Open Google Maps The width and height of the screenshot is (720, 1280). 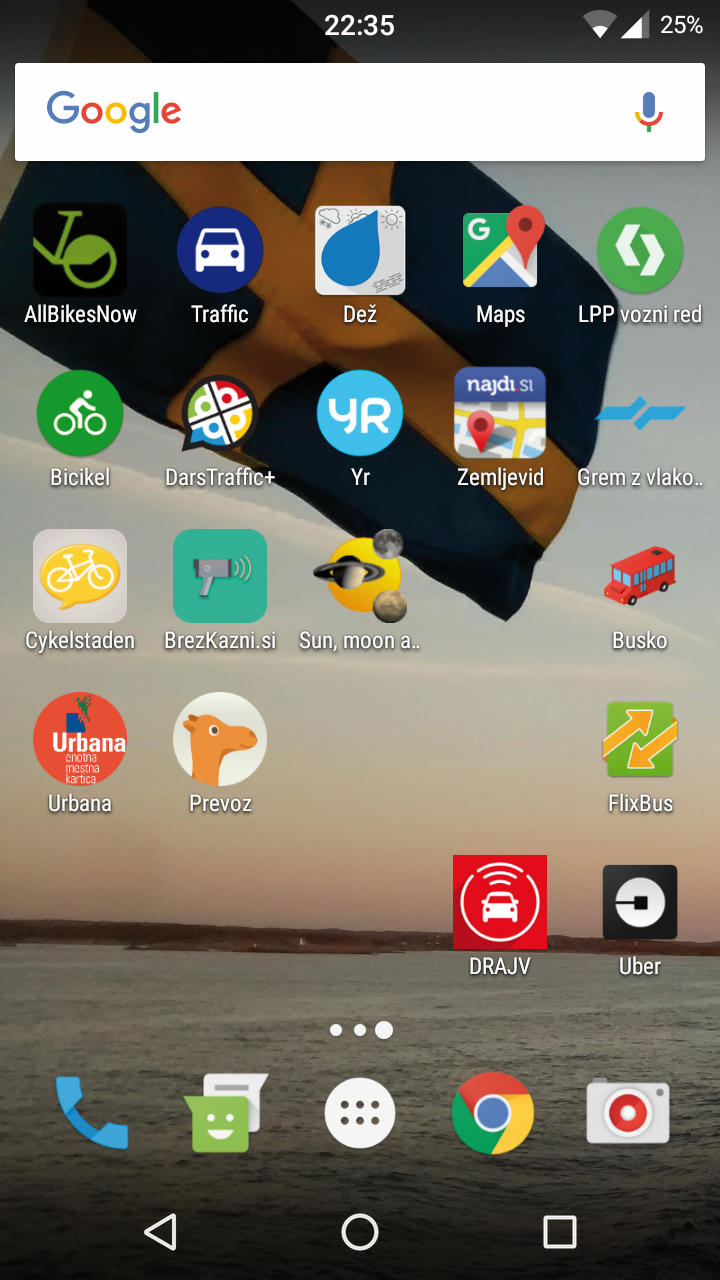[500, 250]
